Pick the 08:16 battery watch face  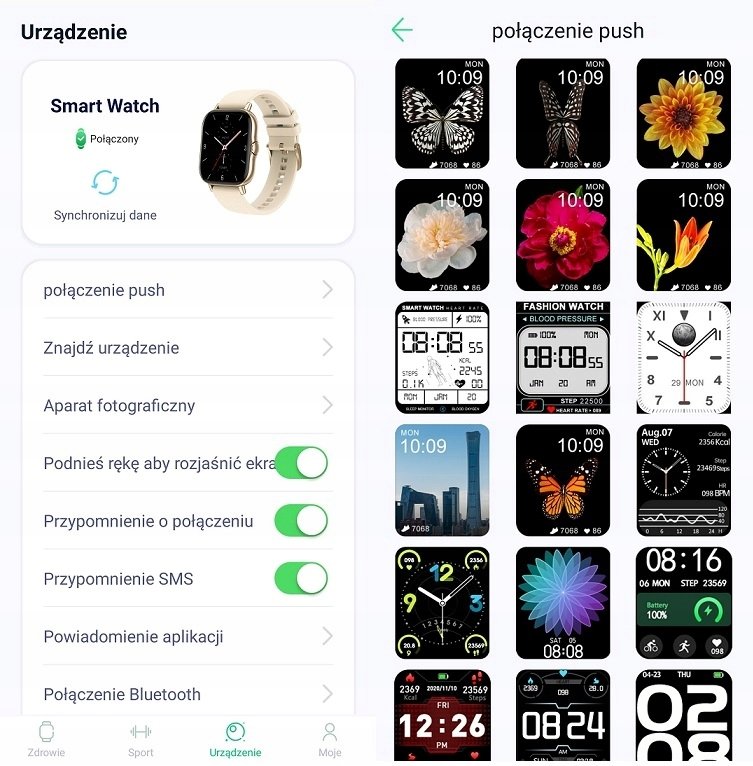683,602
